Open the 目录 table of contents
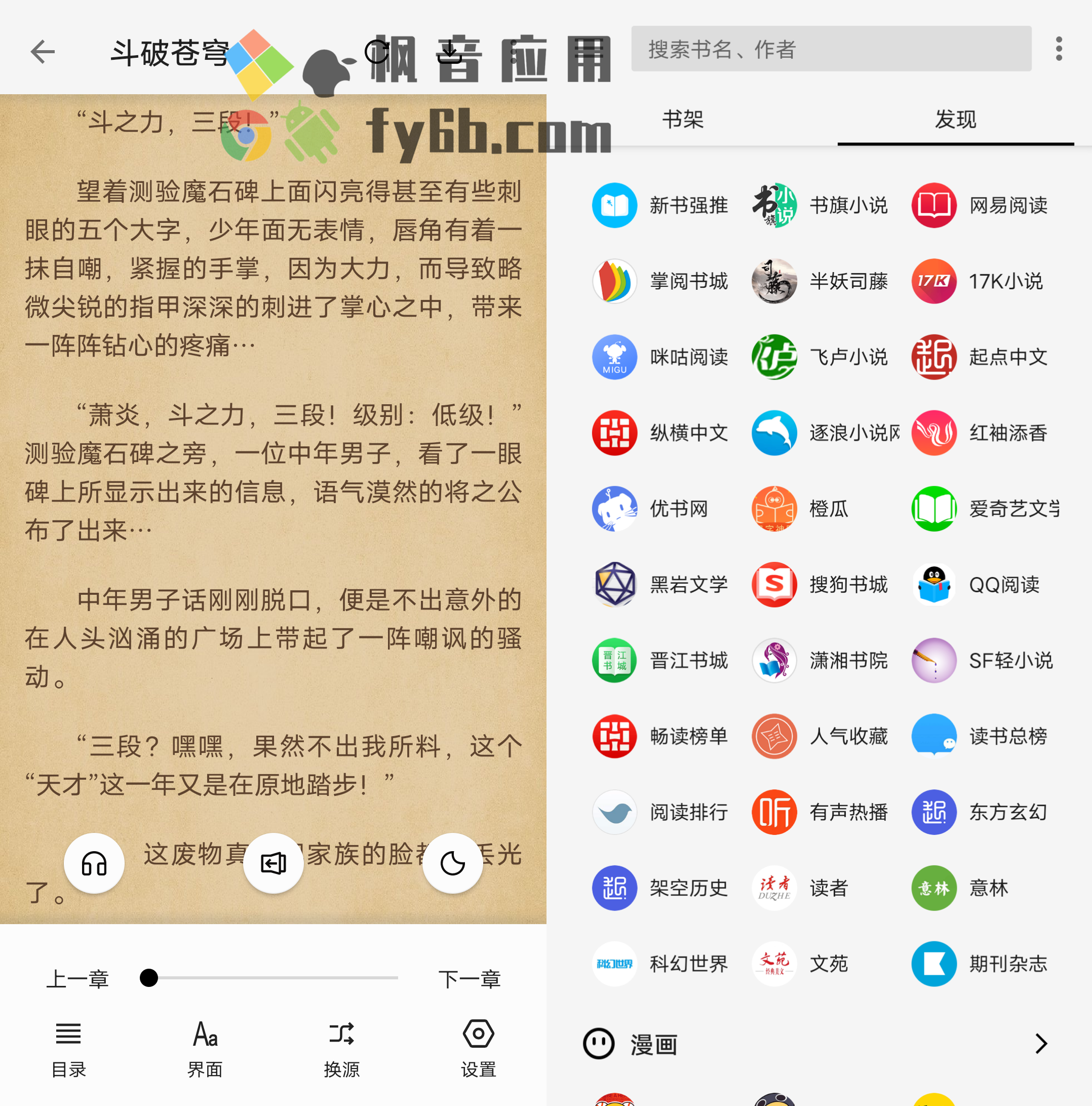Image resolution: width=1092 pixels, height=1106 pixels. point(69,1049)
